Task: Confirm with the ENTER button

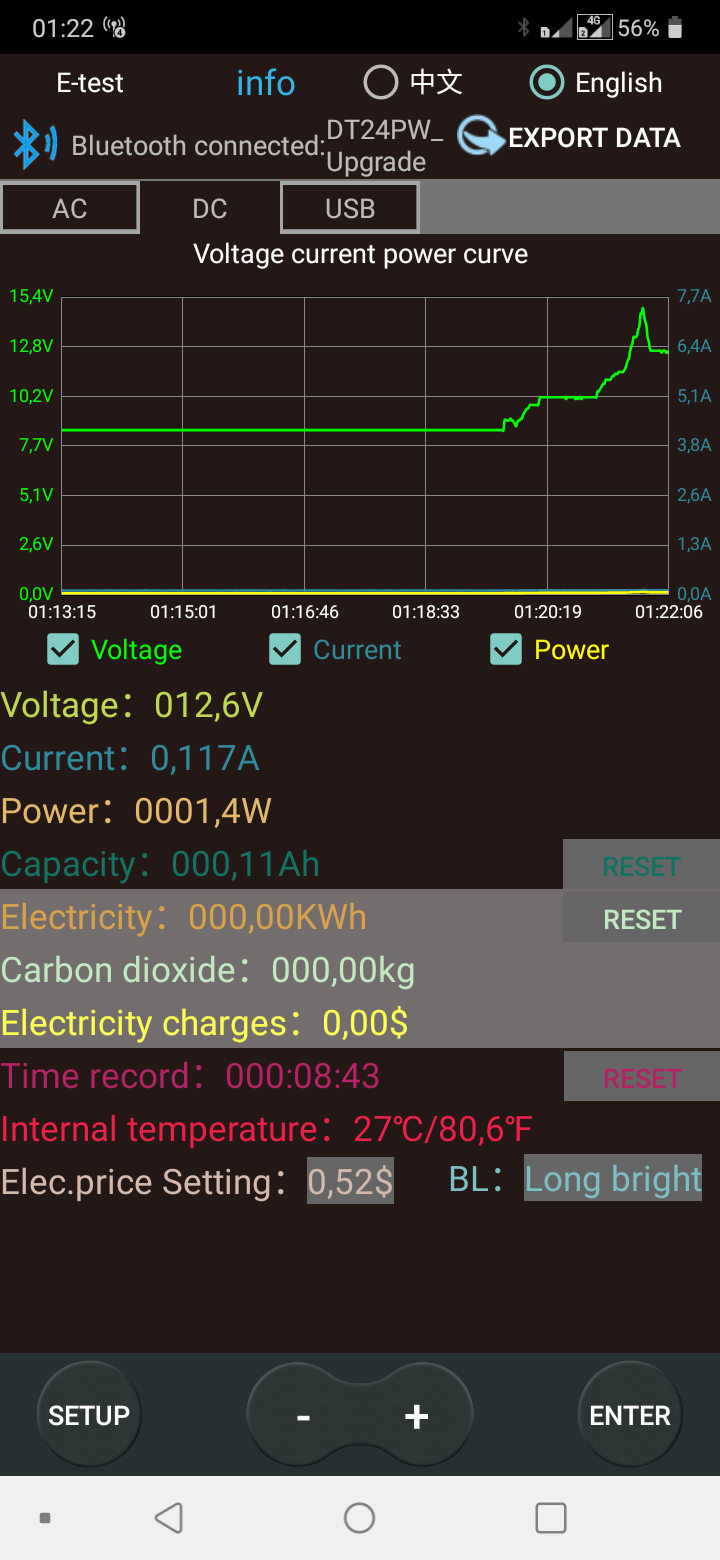Action: point(630,1415)
